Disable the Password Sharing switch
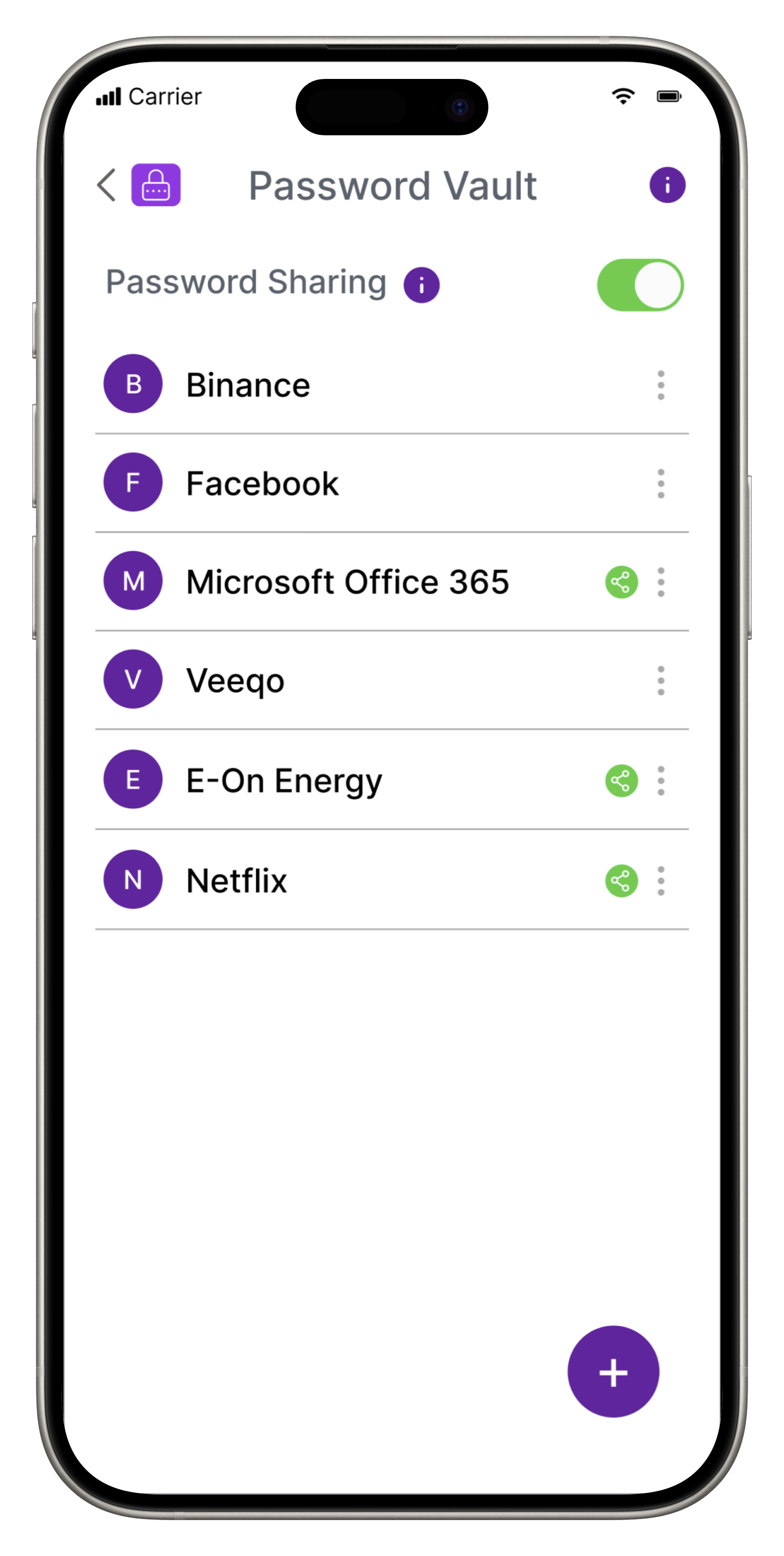 639,284
